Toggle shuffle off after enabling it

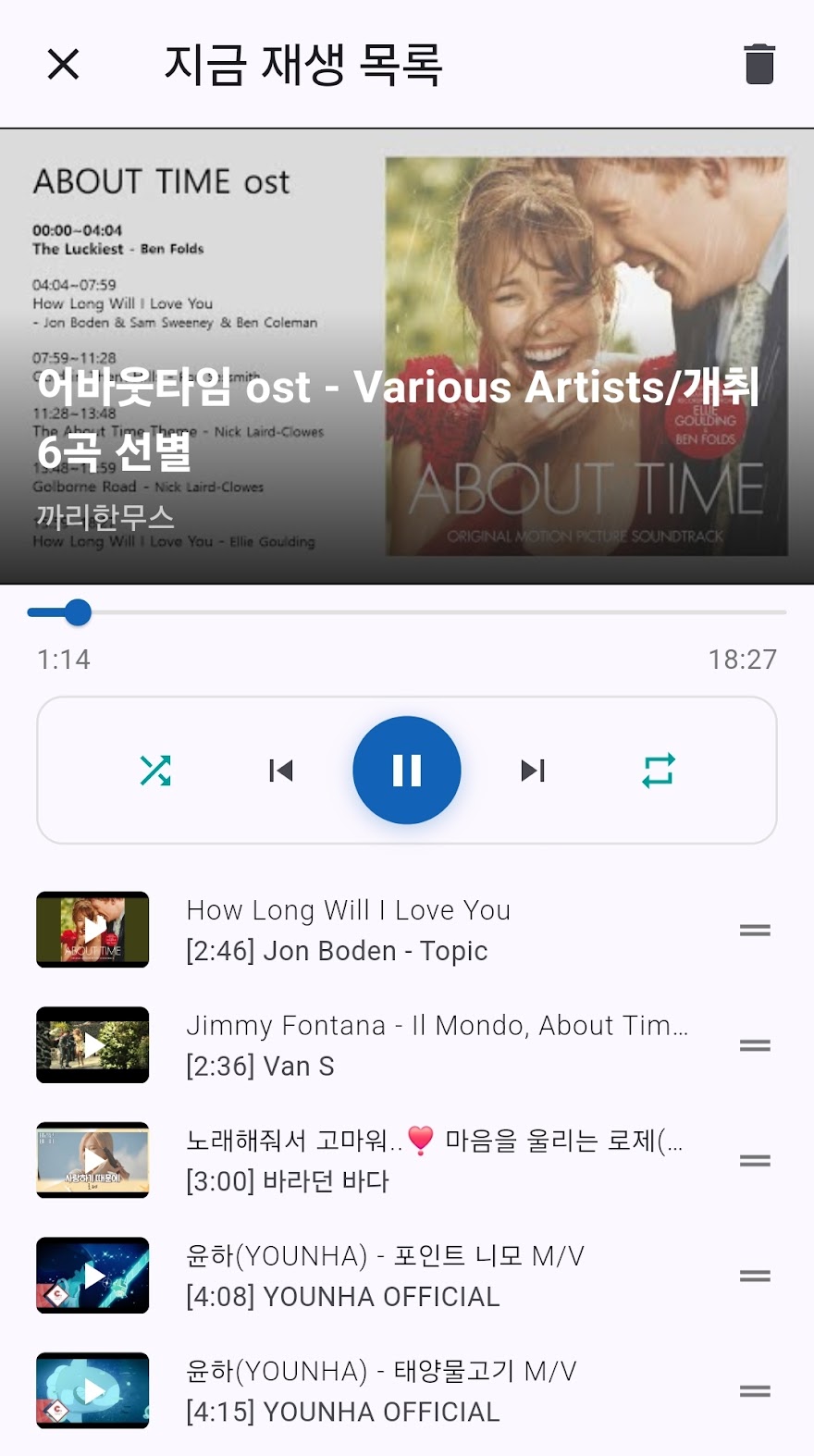pos(155,770)
